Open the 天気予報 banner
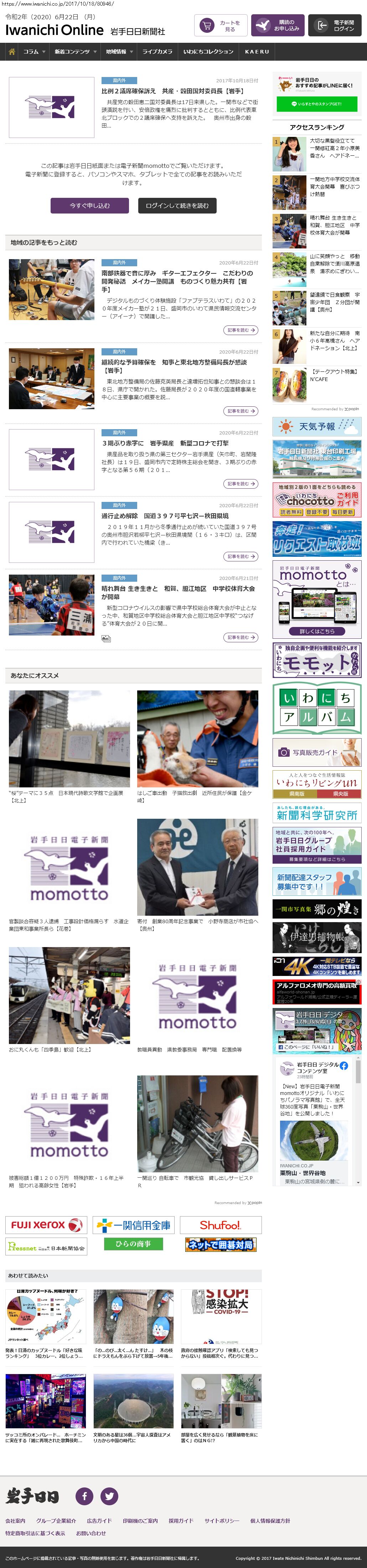367x1568 pixels. click(316, 427)
